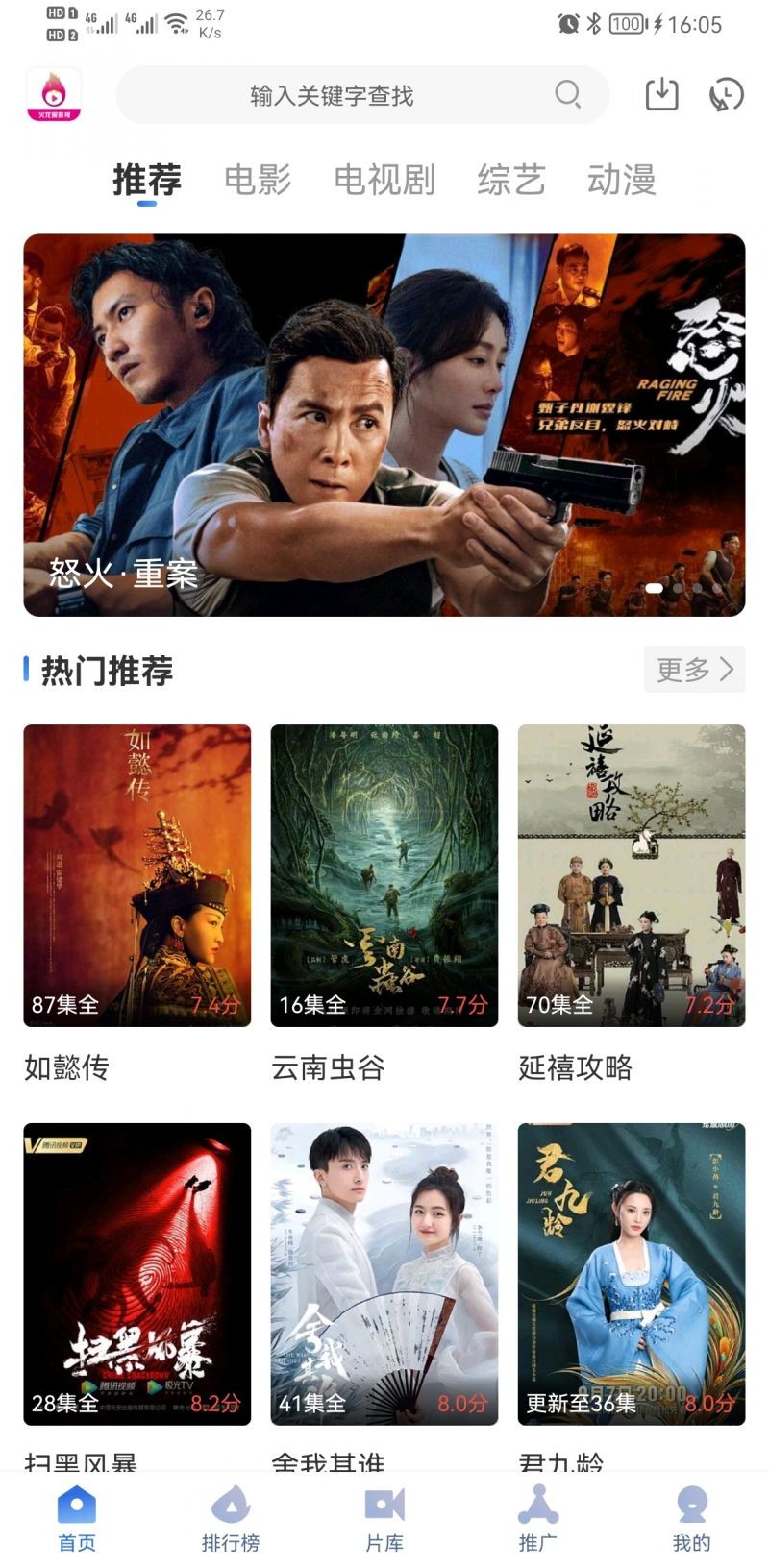Go to the 片库 tab
This screenshot has height=1568, width=769.
384,1519
